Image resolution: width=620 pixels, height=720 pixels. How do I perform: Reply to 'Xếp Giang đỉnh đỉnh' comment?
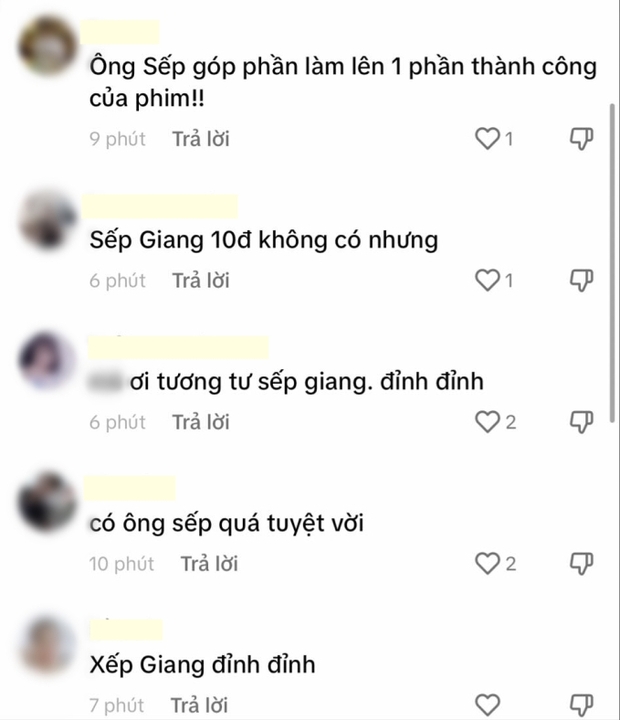[200, 705]
